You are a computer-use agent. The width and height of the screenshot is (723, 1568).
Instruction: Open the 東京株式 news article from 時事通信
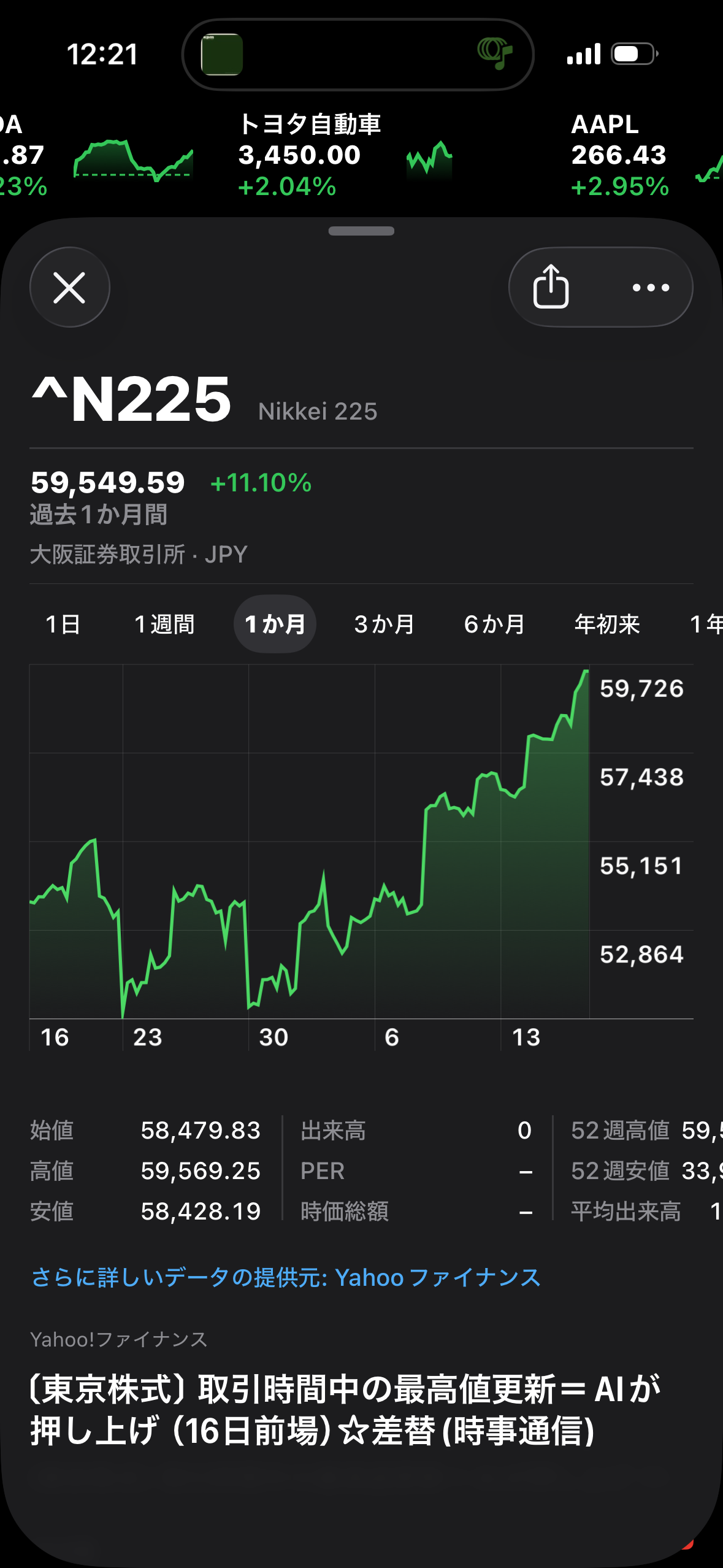tap(343, 1410)
